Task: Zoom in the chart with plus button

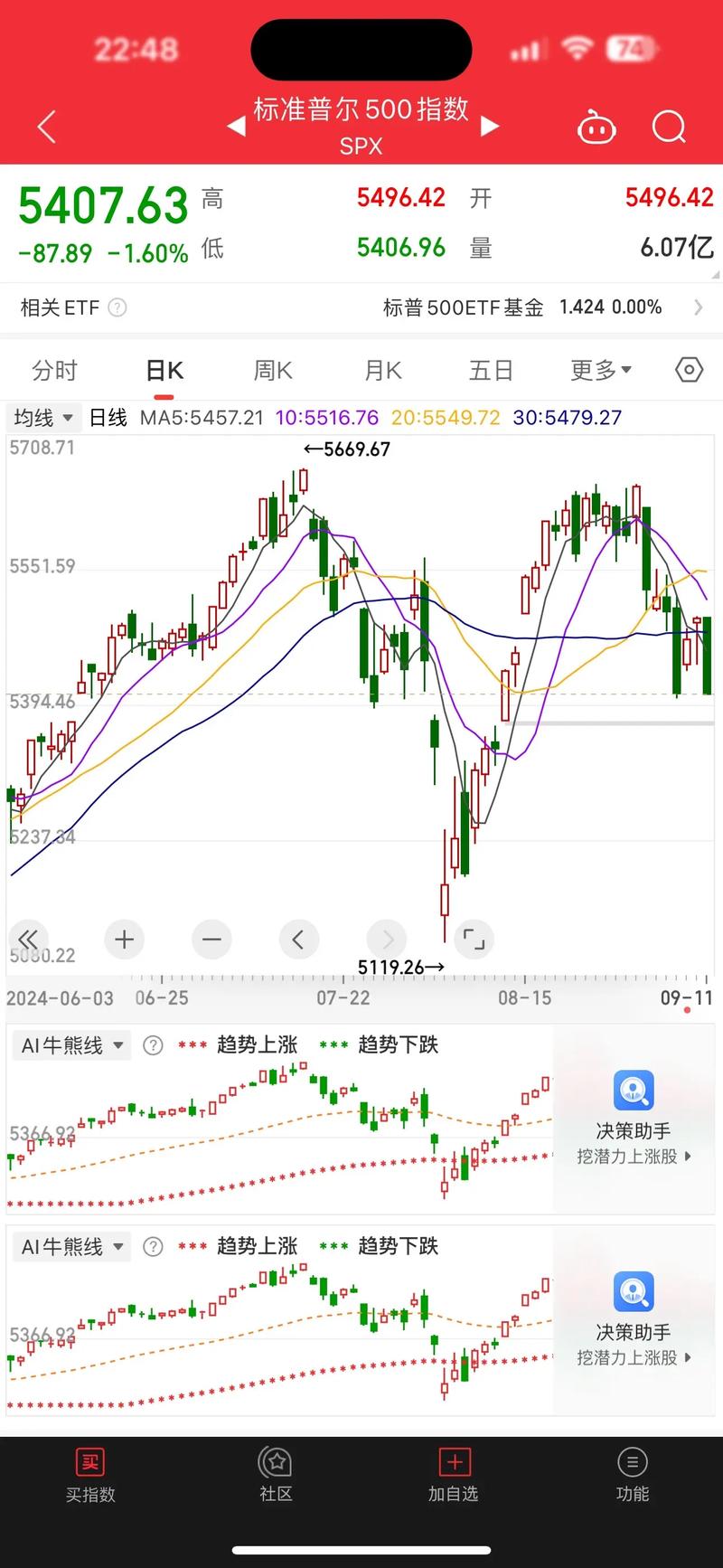Action: [125, 940]
